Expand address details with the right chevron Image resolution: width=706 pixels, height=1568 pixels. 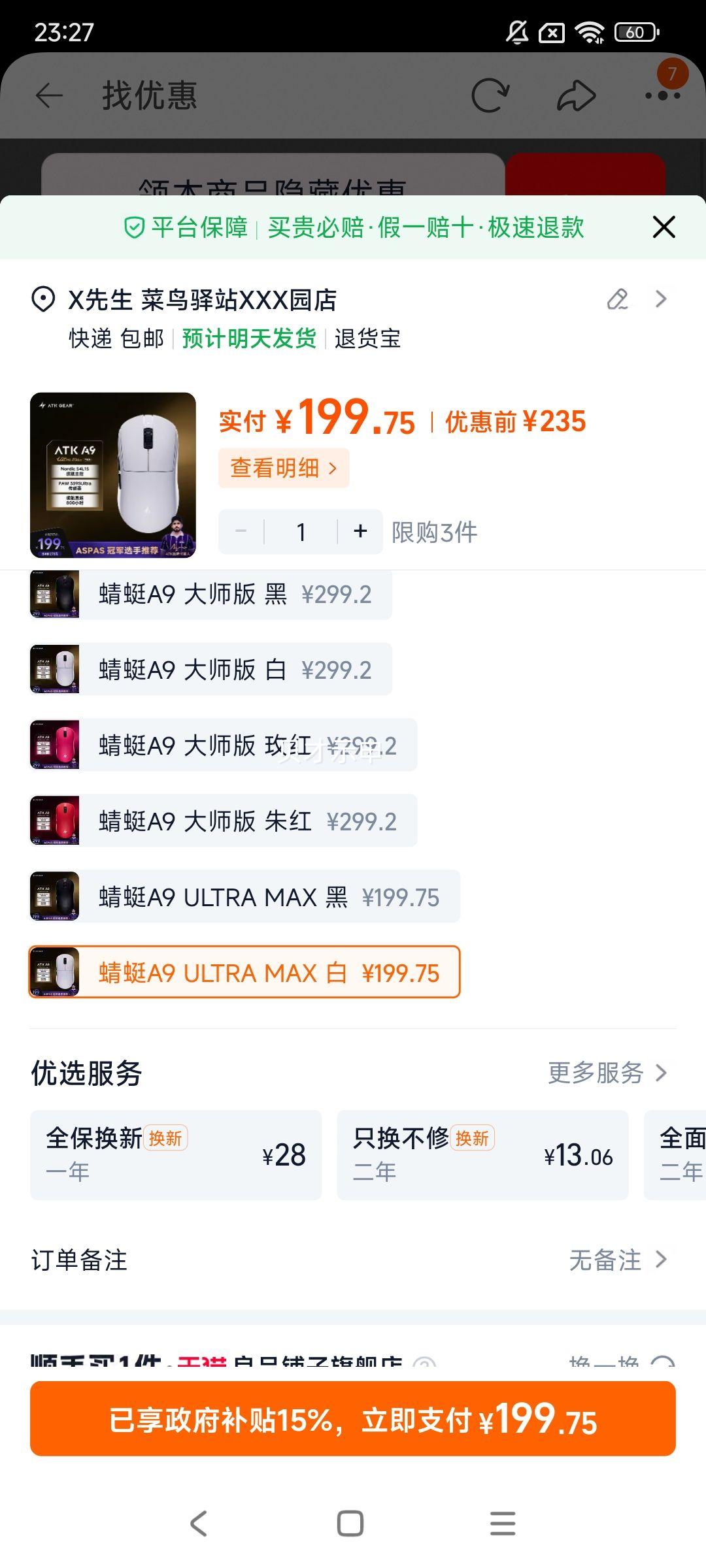coord(662,299)
